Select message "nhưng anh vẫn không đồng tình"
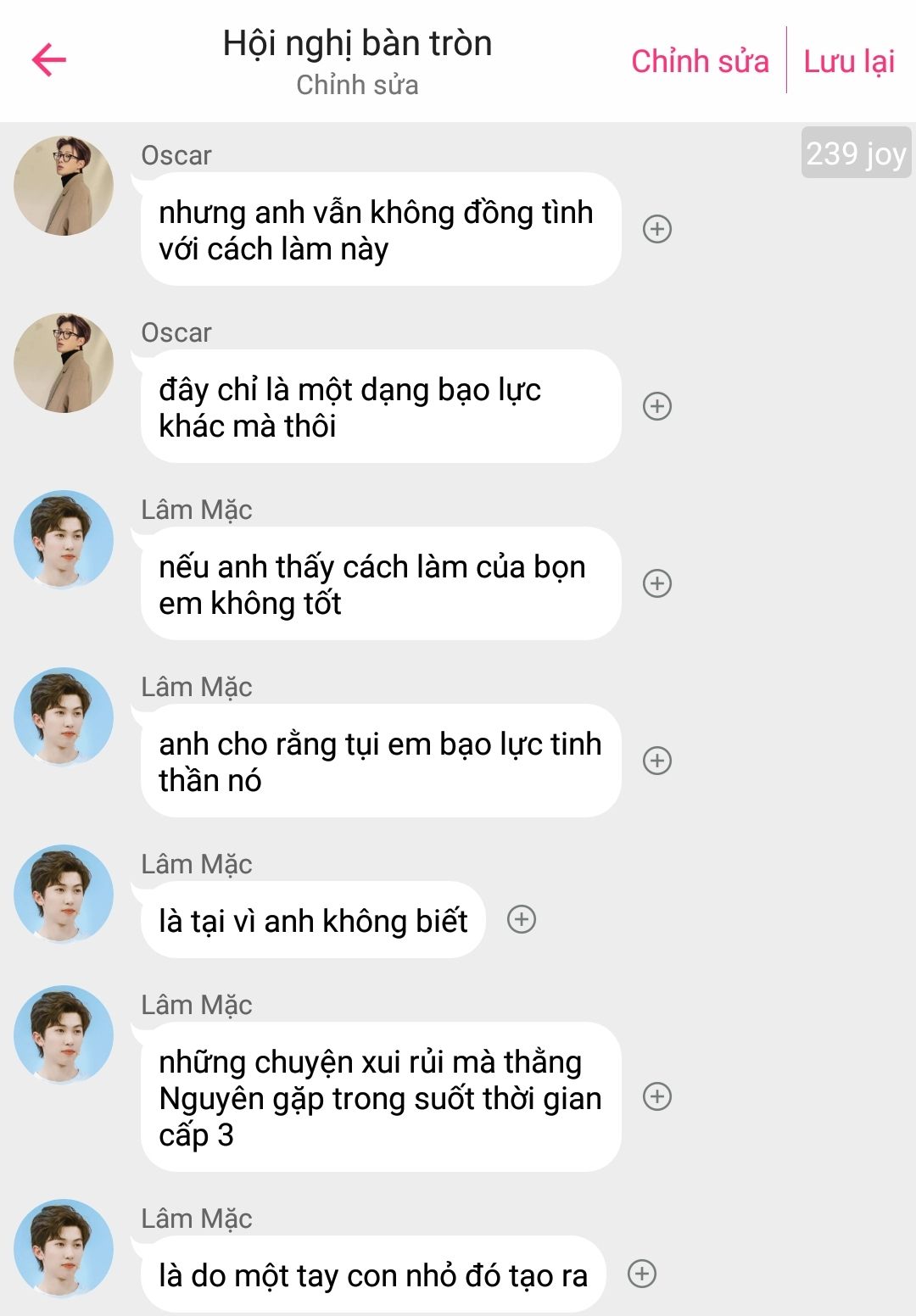Image resolution: width=916 pixels, height=1316 pixels. pyautogui.click(x=380, y=230)
